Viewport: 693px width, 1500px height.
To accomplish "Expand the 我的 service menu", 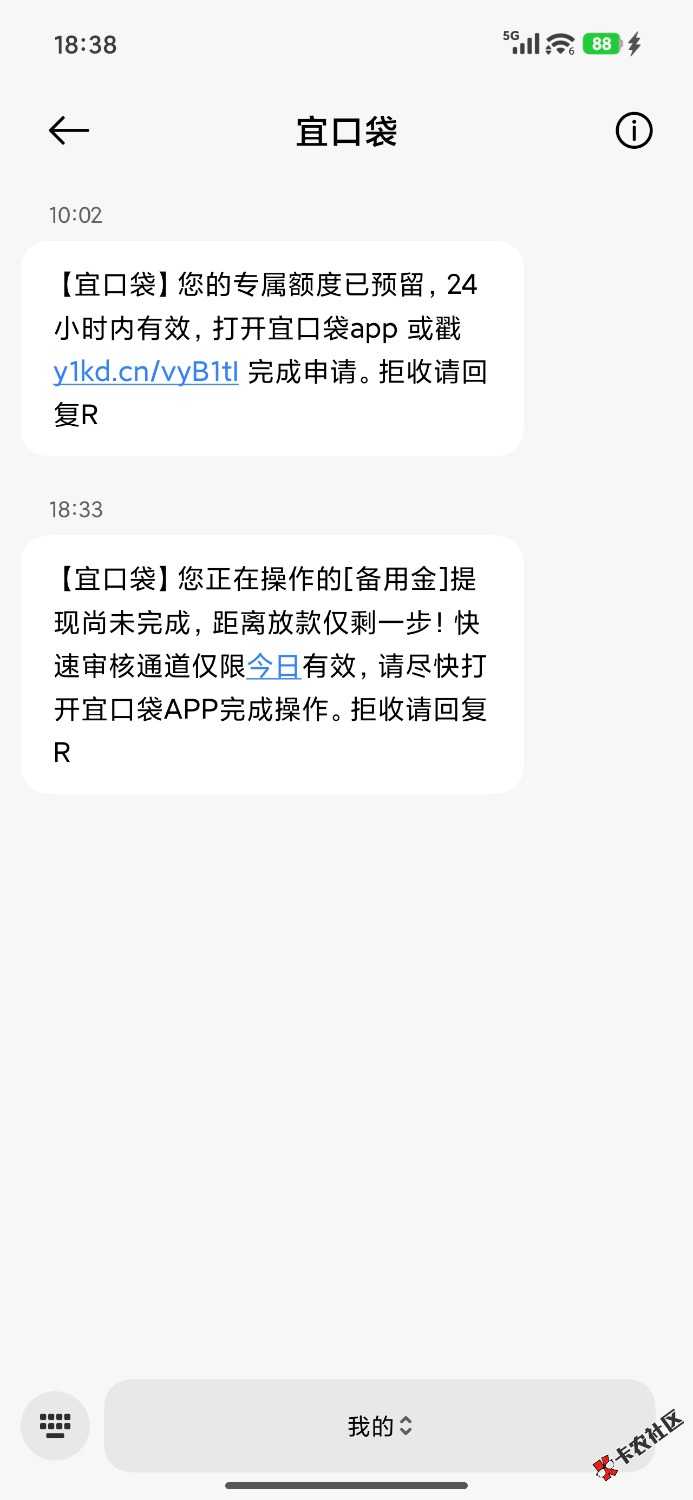I will pyautogui.click(x=379, y=1426).
